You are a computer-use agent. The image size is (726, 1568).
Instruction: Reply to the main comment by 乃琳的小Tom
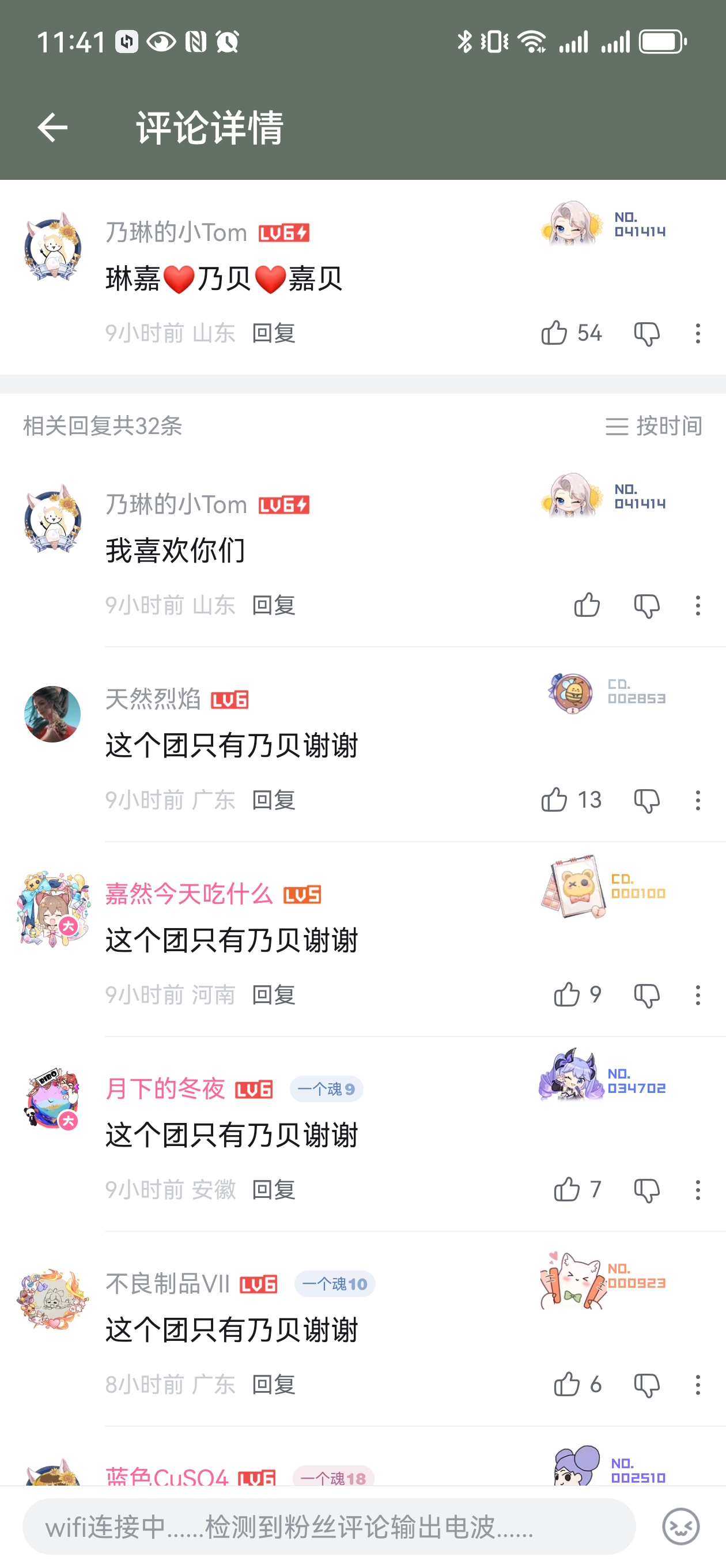pyautogui.click(x=273, y=333)
